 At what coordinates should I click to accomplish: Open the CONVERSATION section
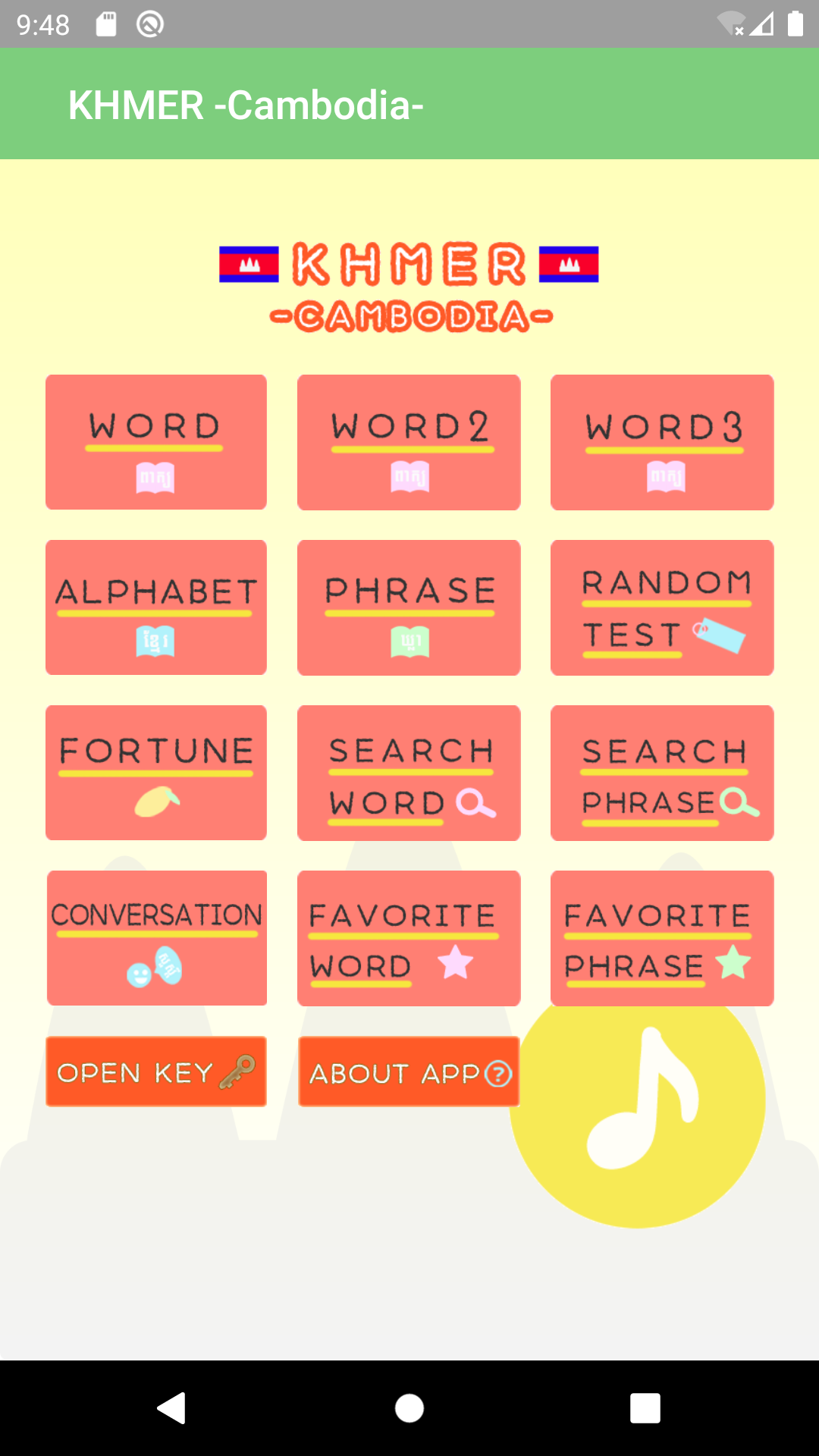pos(156,938)
